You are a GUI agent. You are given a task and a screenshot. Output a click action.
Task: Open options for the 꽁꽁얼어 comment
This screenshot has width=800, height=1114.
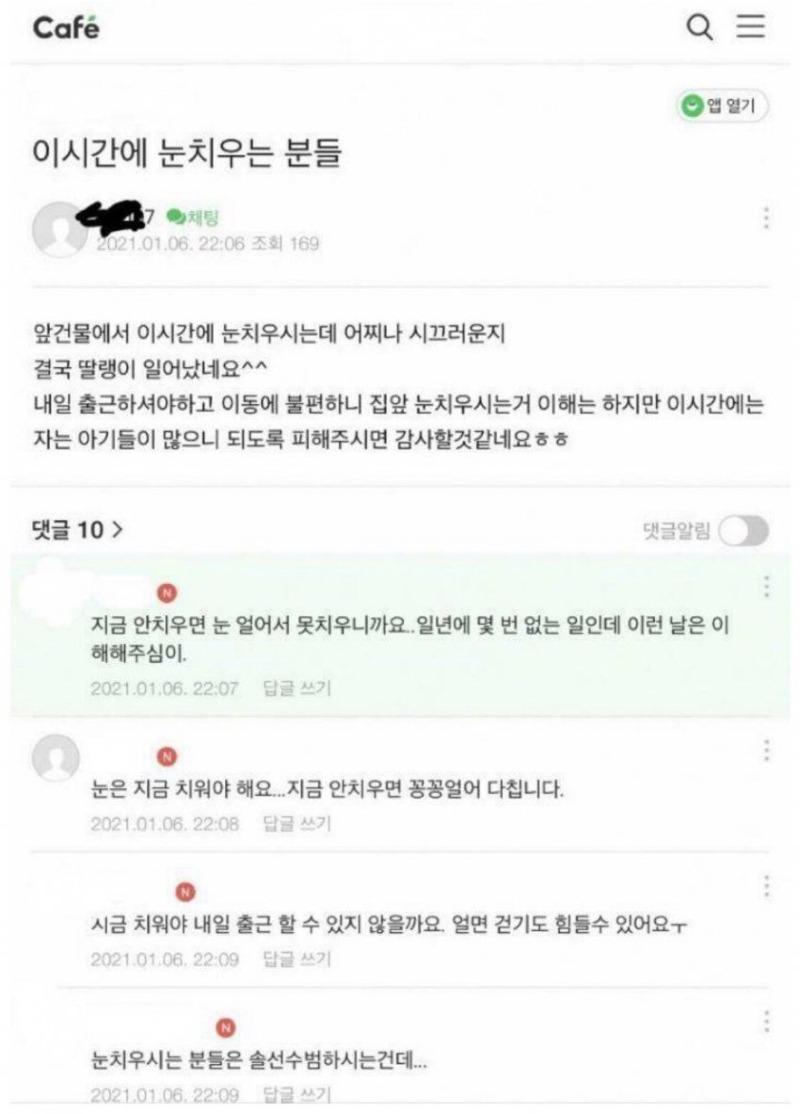(766, 751)
